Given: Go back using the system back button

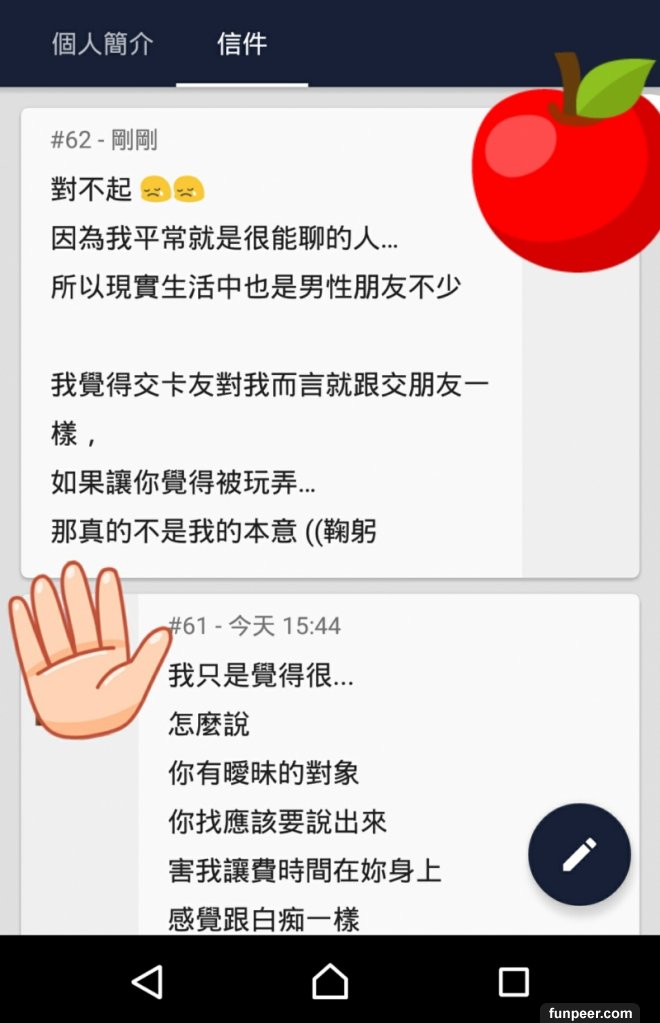Looking at the screenshot, I should 147,981.
